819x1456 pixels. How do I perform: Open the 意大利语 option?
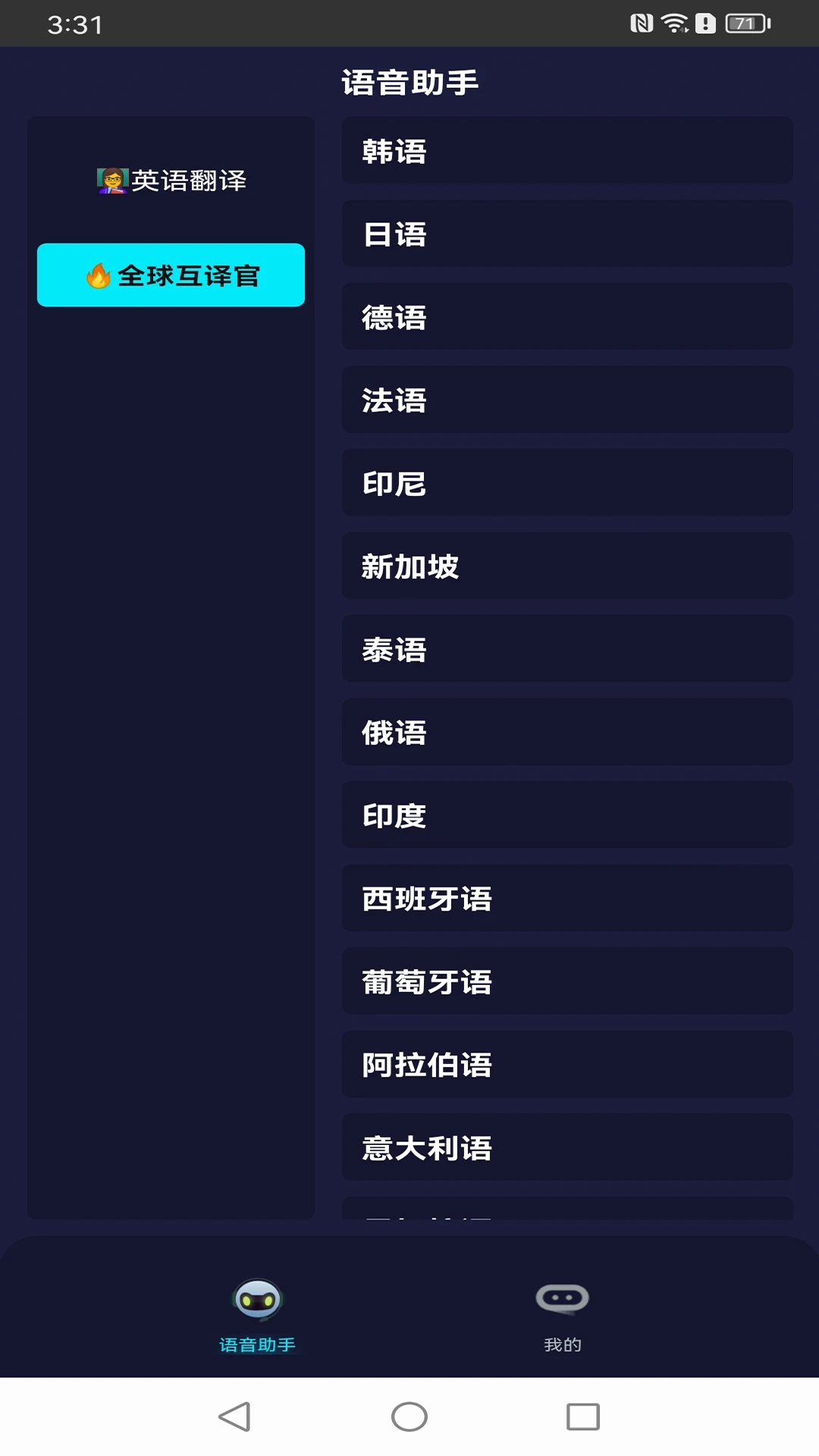pyautogui.click(x=566, y=1147)
